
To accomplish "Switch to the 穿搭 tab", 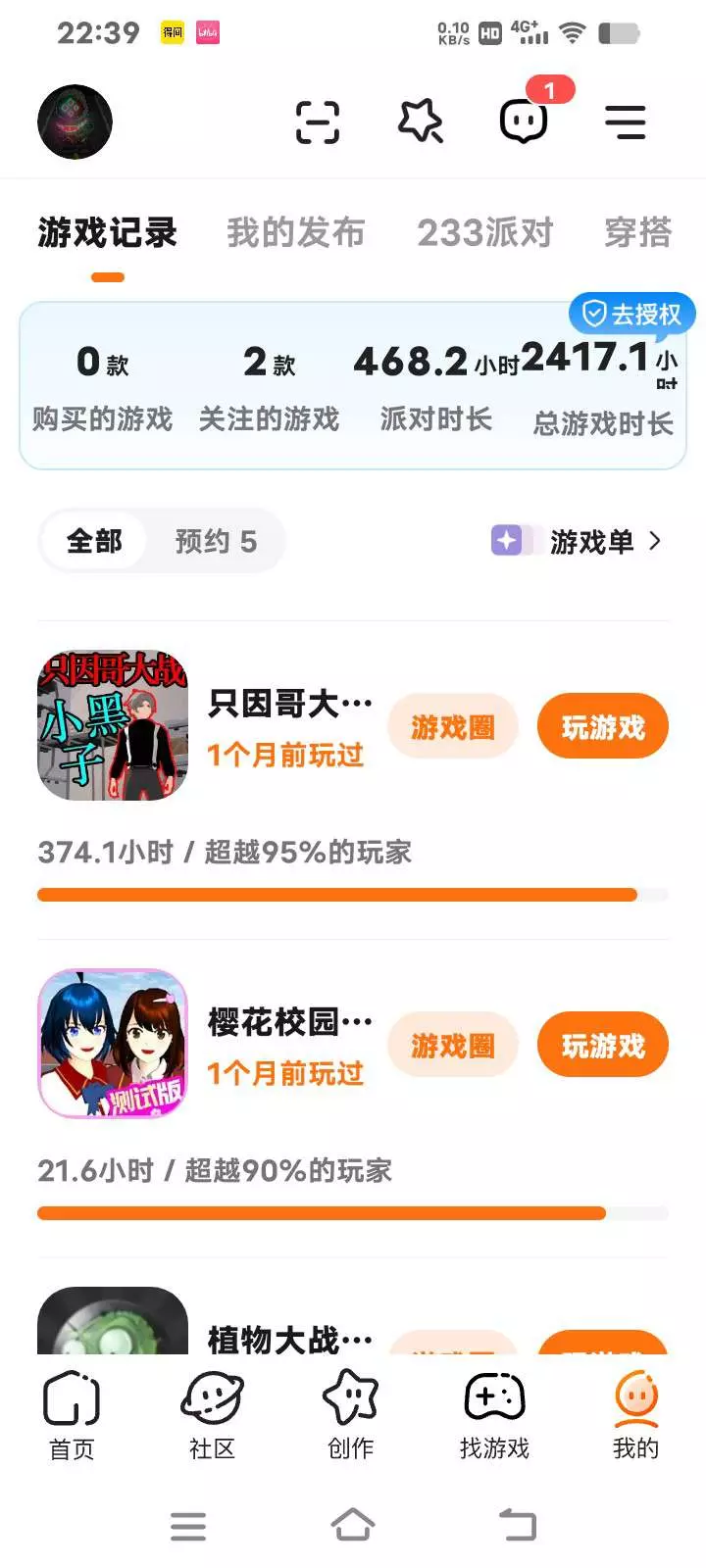I will (637, 233).
